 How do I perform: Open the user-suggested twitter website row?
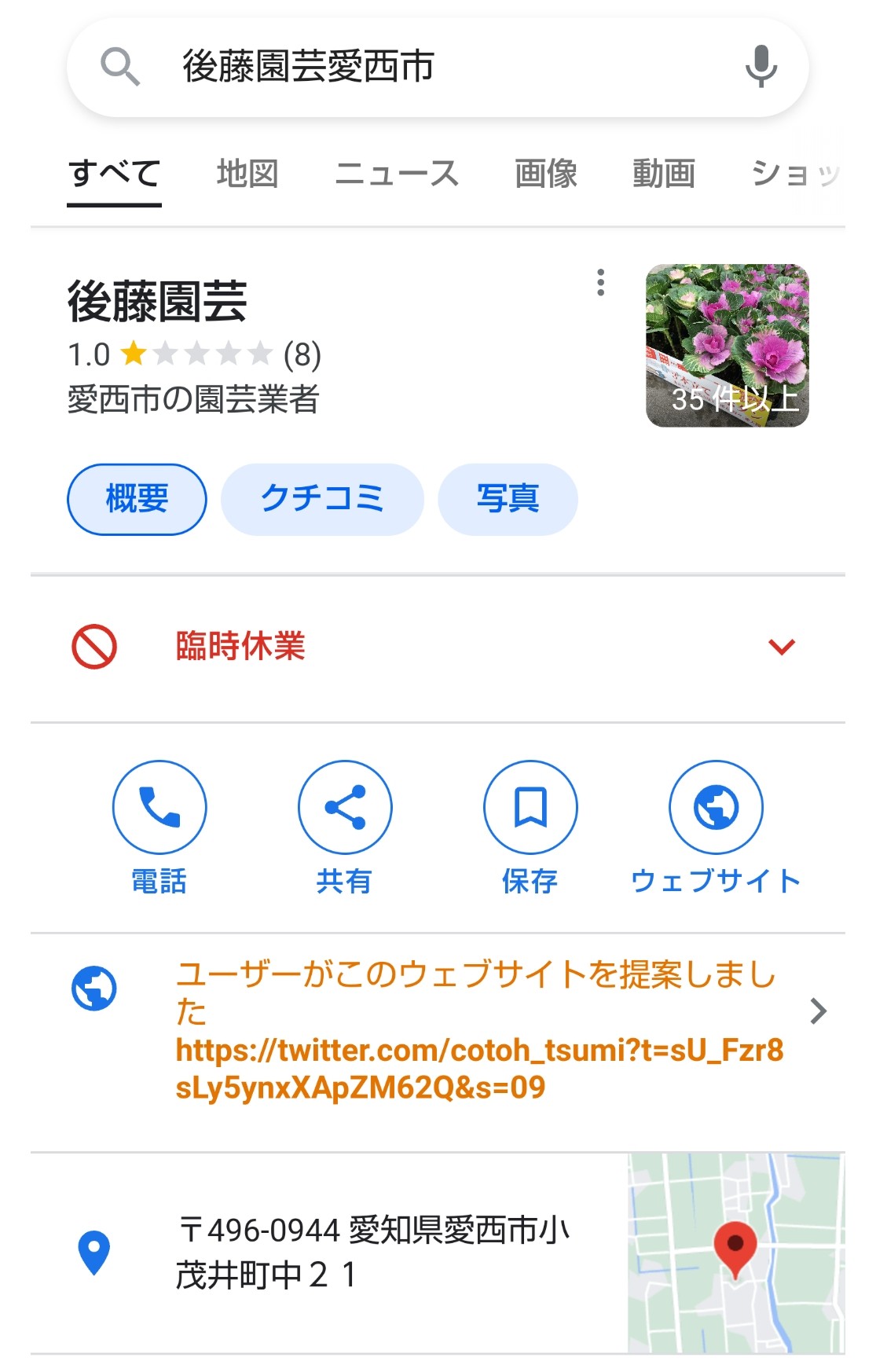[478, 1029]
